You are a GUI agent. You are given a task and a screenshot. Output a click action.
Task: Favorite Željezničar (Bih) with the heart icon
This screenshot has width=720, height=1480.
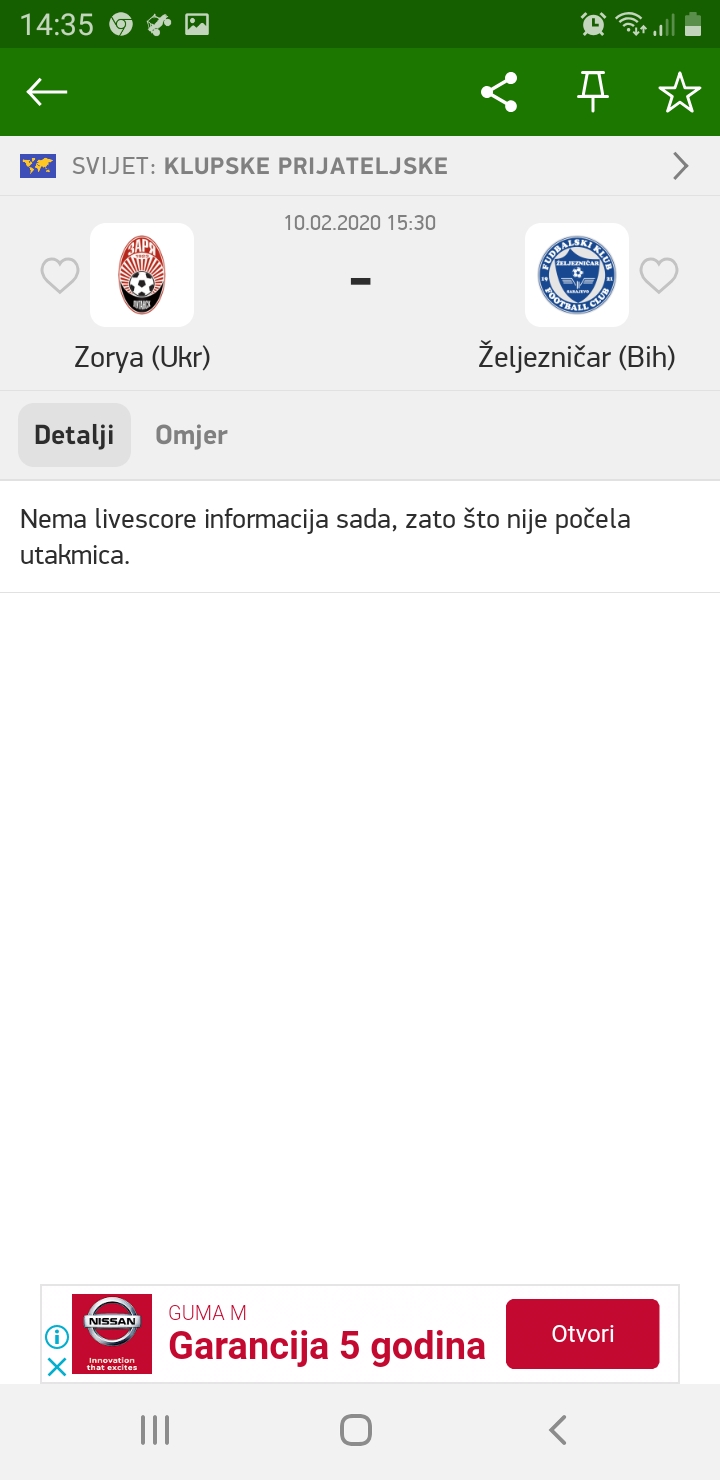[x=659, y=275]
